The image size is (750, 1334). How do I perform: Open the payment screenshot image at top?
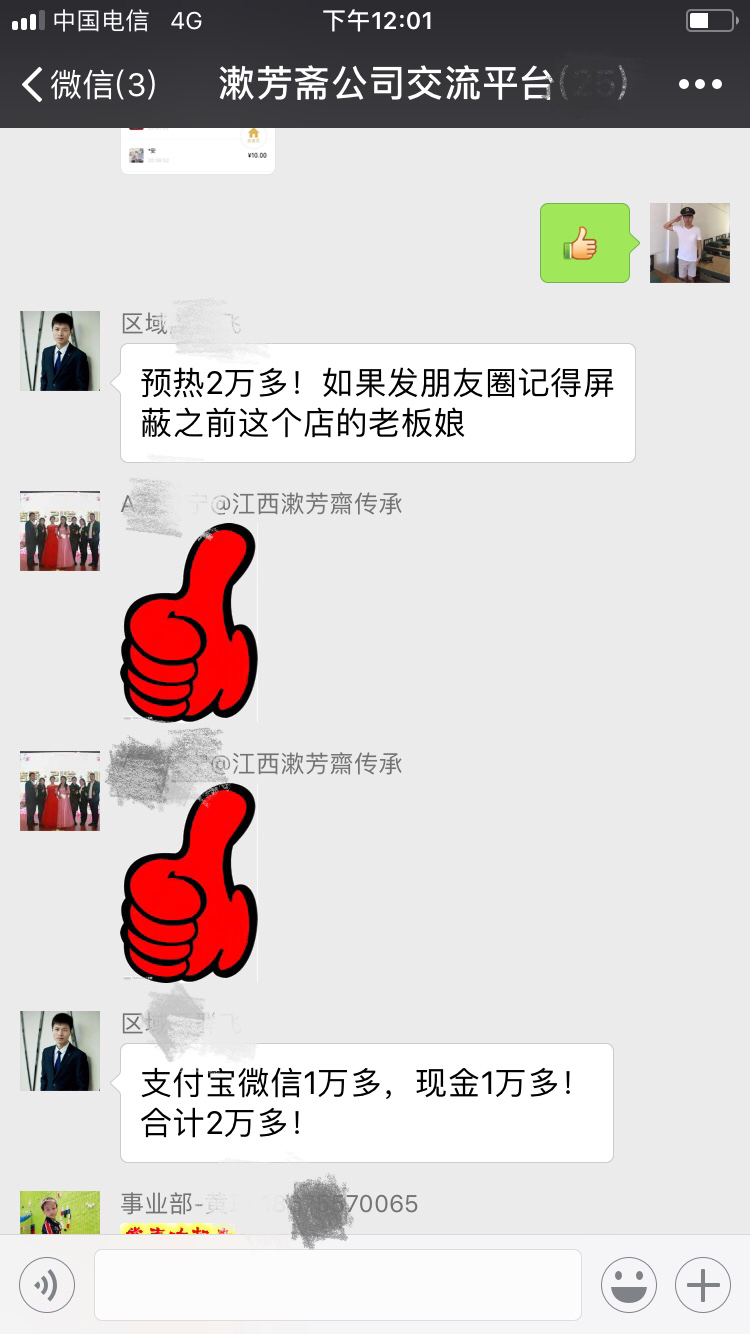click(198, 150)
